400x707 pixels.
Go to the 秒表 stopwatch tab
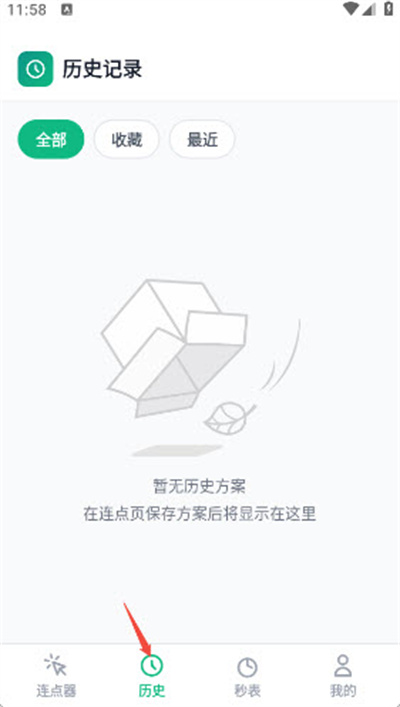tap(248, 675)
